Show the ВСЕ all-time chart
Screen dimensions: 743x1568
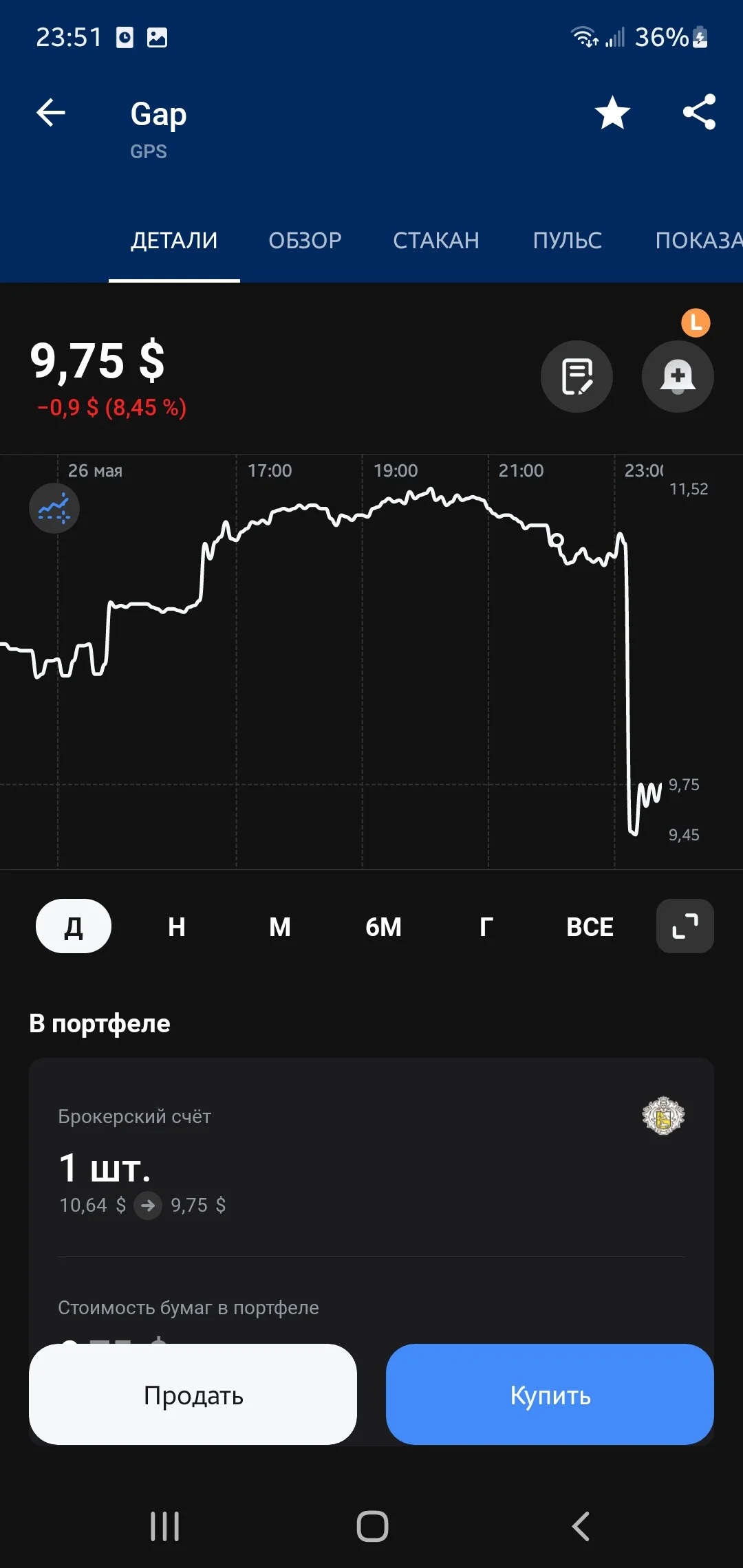pos(590,926)
